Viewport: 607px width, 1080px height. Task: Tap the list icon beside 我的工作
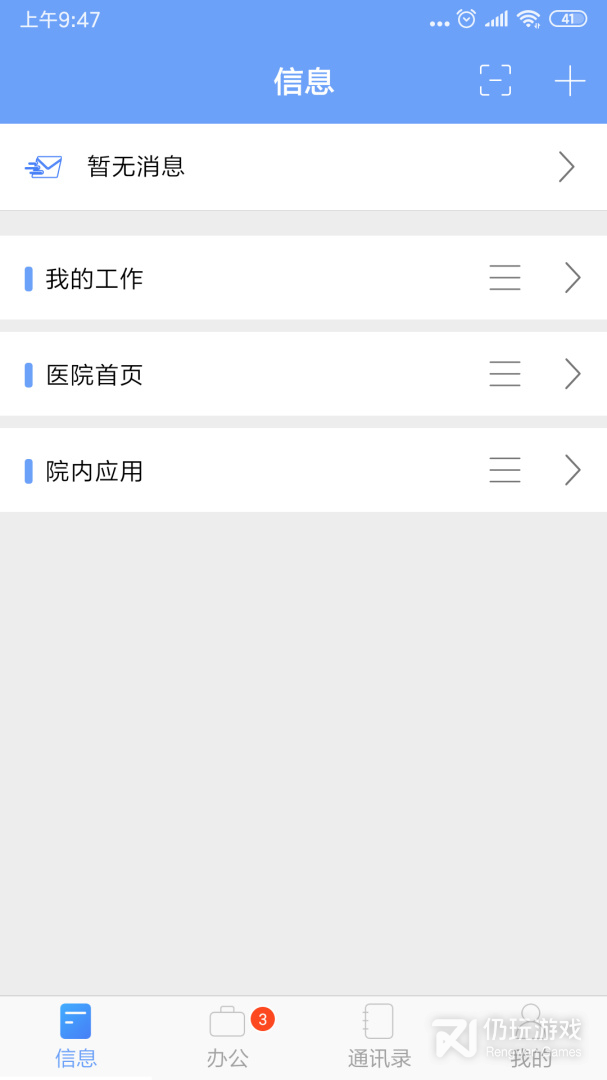[x=505, y=278]
